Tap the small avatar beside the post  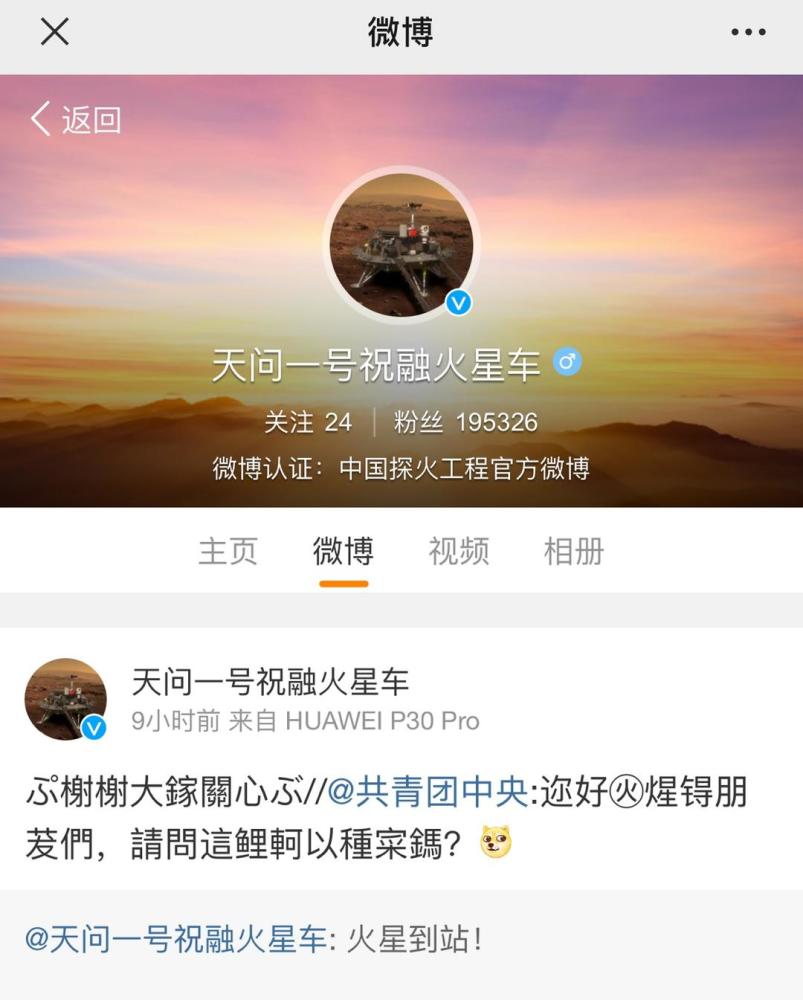pyautogui.click(x=65, y=699)
